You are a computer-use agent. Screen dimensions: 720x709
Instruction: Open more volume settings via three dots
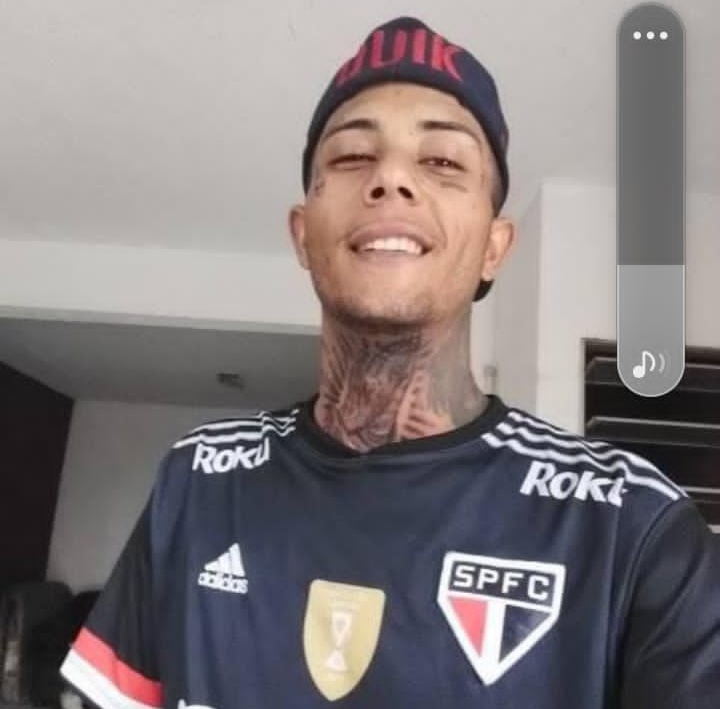coord(650,35)
